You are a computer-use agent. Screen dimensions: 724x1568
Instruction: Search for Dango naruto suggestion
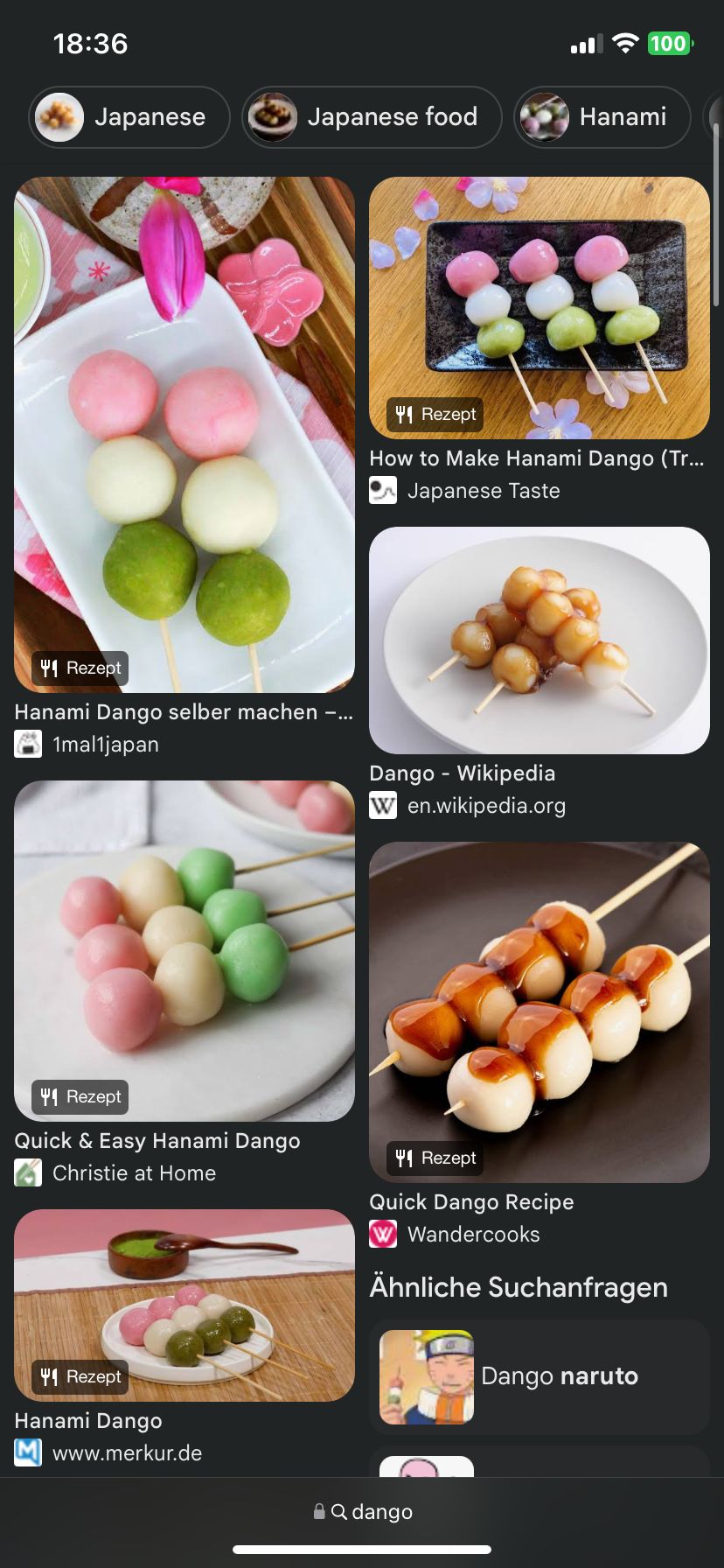point(539,1376)
